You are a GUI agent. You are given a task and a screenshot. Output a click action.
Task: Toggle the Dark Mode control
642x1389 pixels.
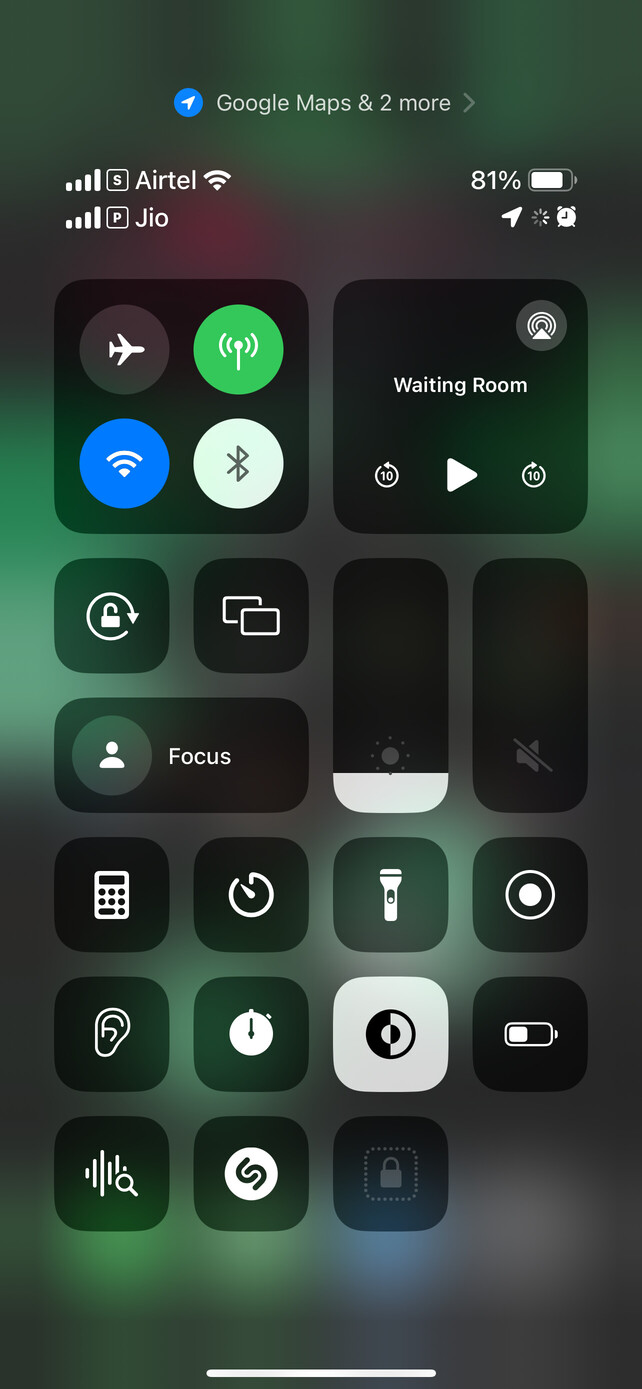coord(390,1034)
